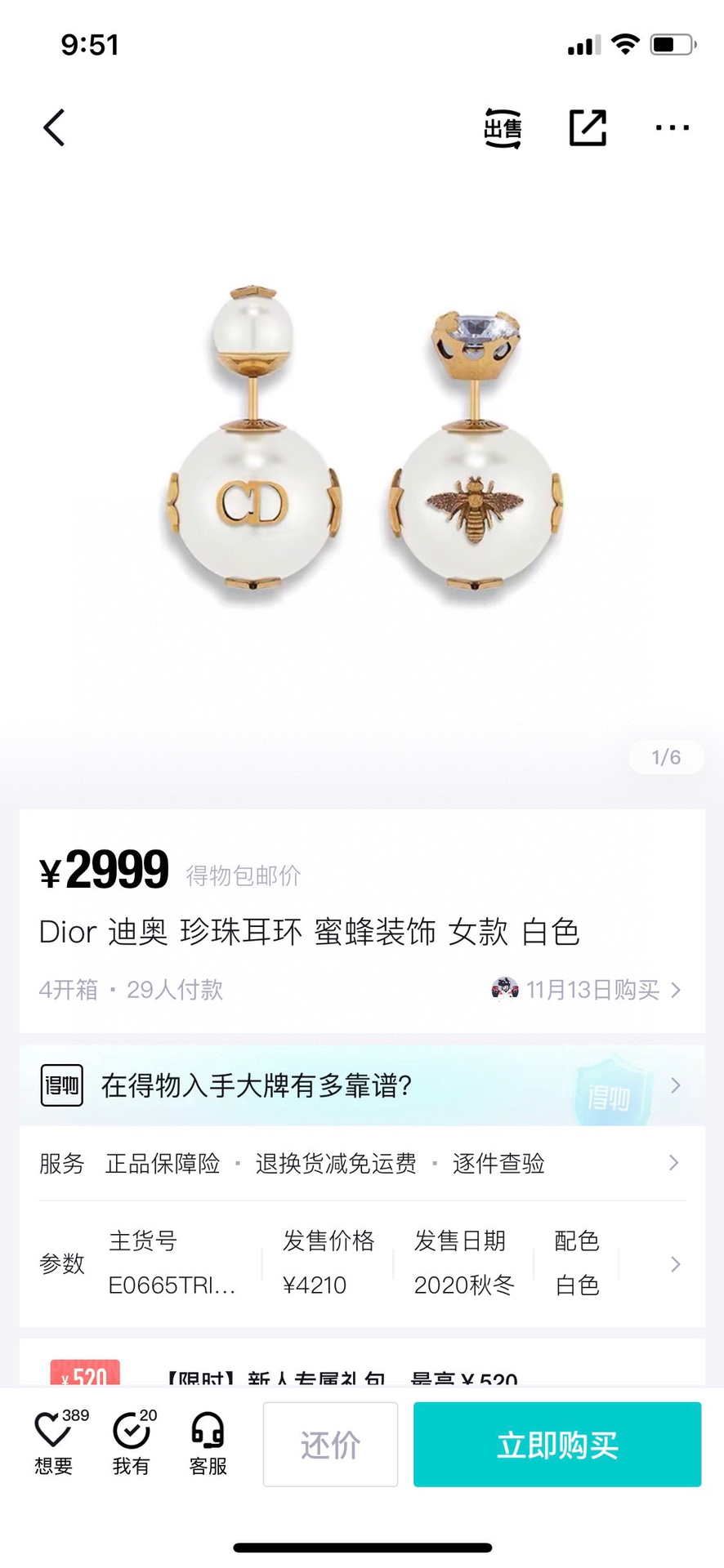Open the three-dot overflow menu
The width and height of the screenshot is (724, 1568).
point(672,127)
